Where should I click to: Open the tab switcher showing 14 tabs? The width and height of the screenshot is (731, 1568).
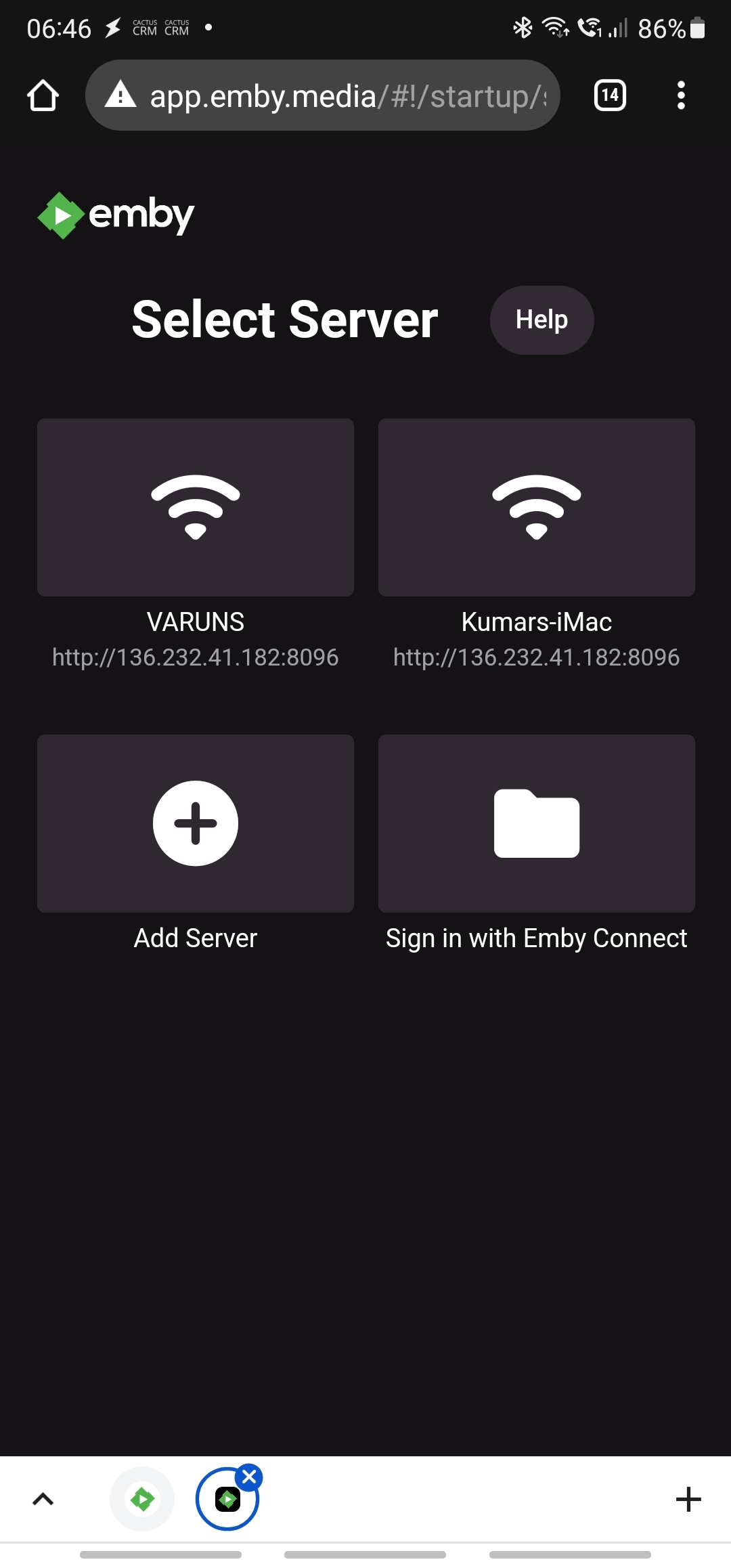click(609, 95)
